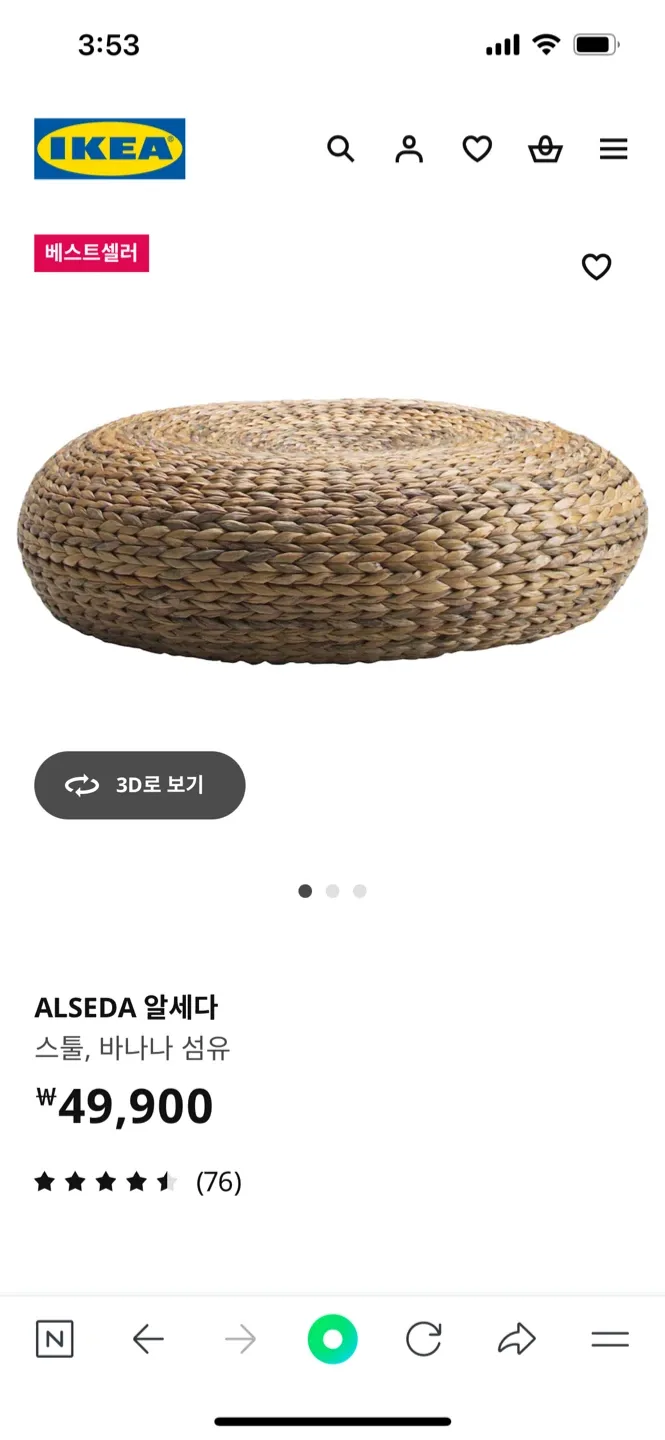
Task: Open the Naver N browser button
Action: coord(55,1339)
